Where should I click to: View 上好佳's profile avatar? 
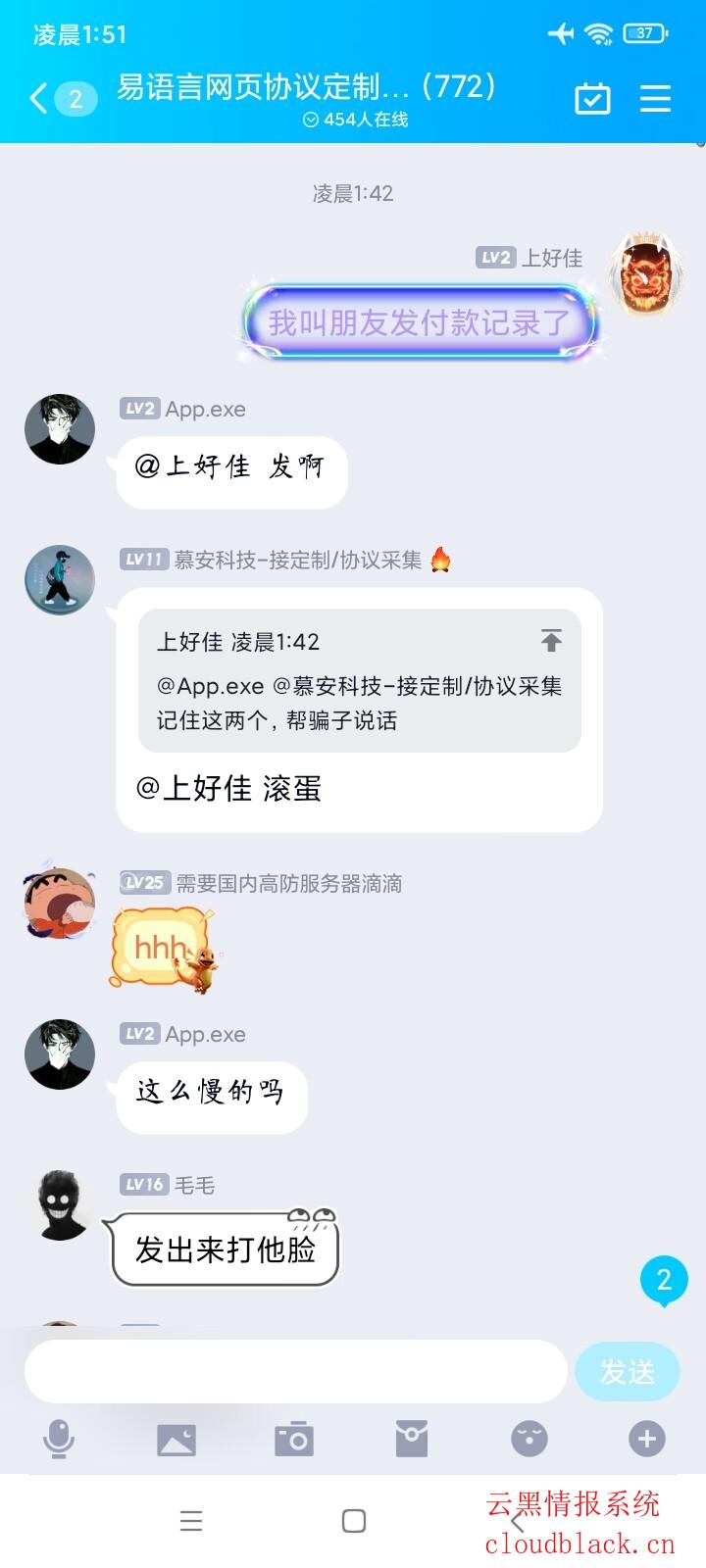point(645,274)
